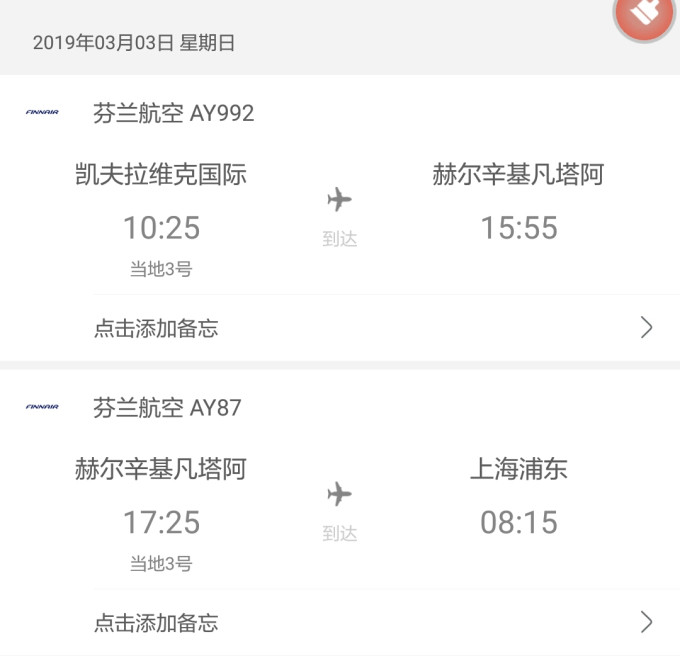Open the Finnair AY87 flight card
This screenshot has width=680, height=656.
tap(340, 495)
